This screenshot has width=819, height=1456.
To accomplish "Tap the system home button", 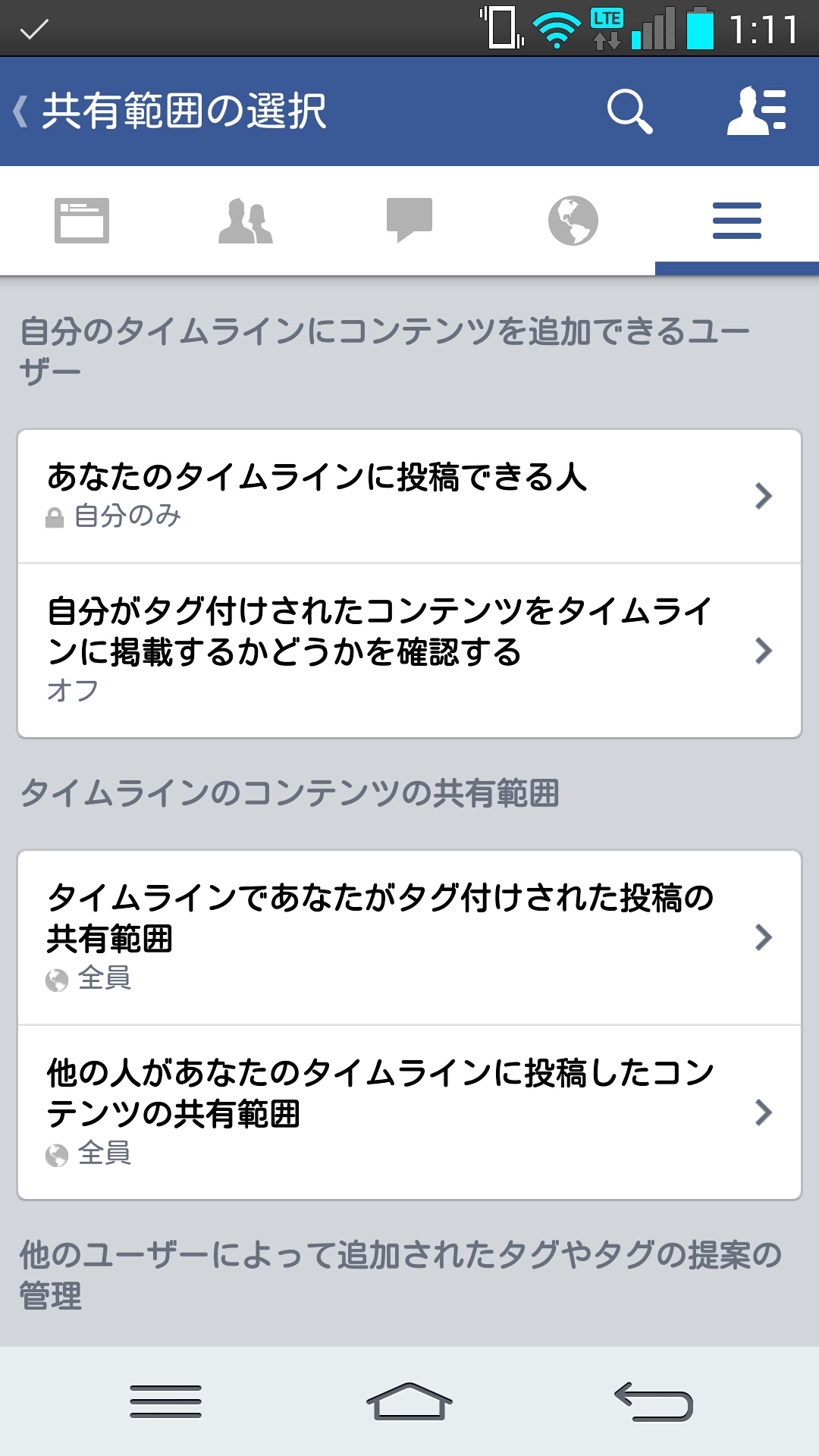I will pos(409,1401).
